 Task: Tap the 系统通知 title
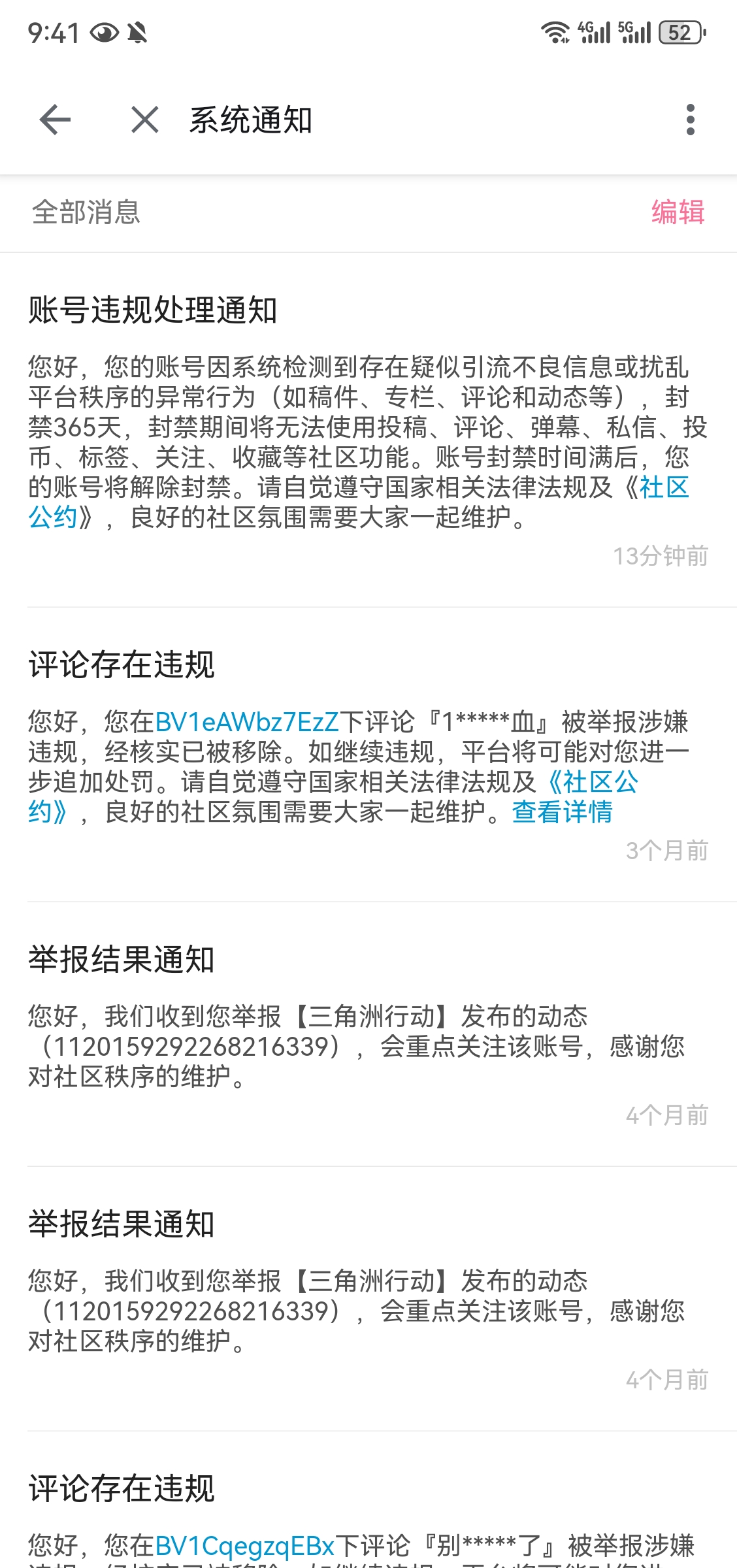[x=251, y=120]
